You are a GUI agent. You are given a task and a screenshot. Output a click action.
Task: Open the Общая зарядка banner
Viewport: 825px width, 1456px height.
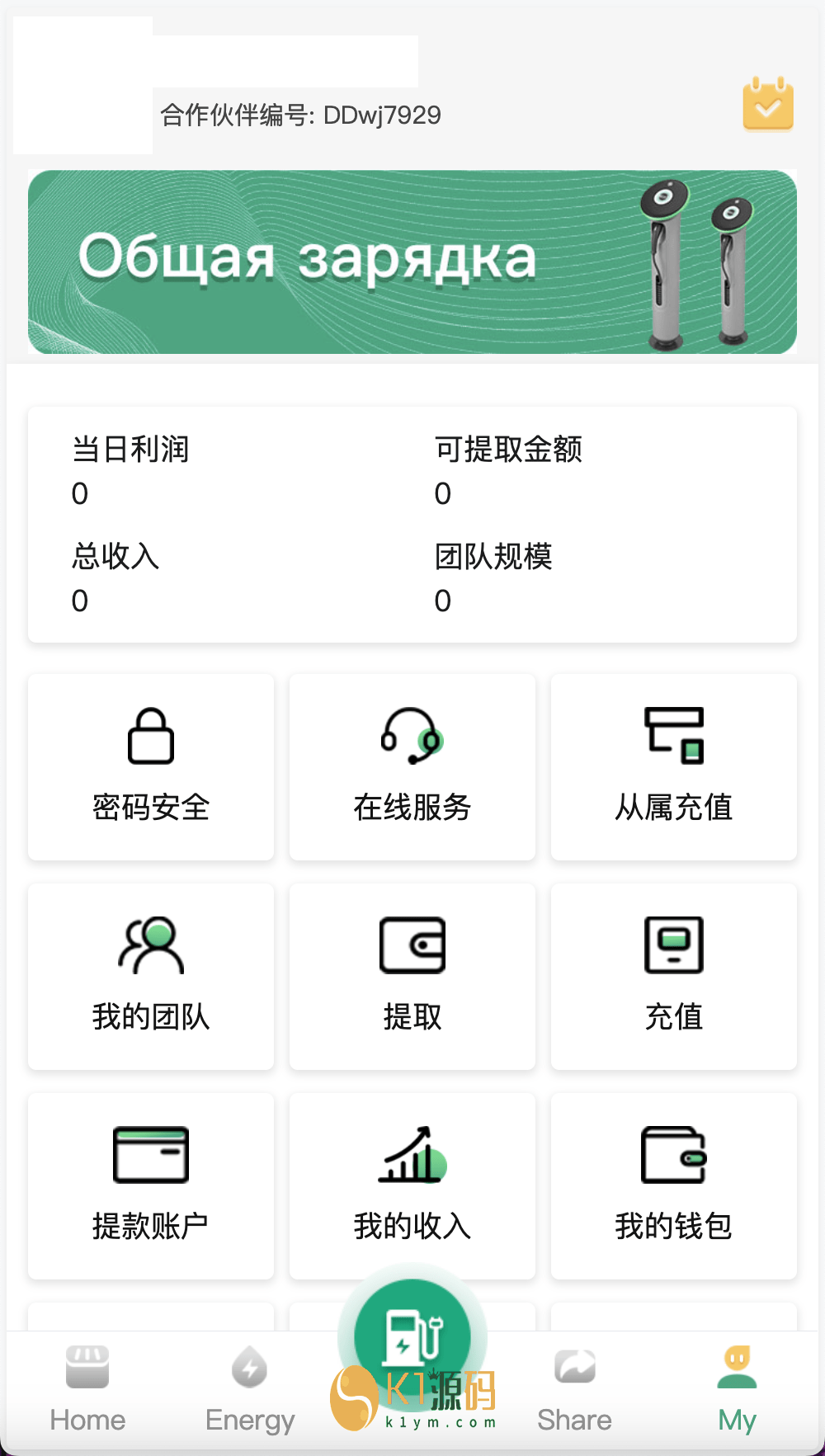pyautogui.click(x=412, y=262)
